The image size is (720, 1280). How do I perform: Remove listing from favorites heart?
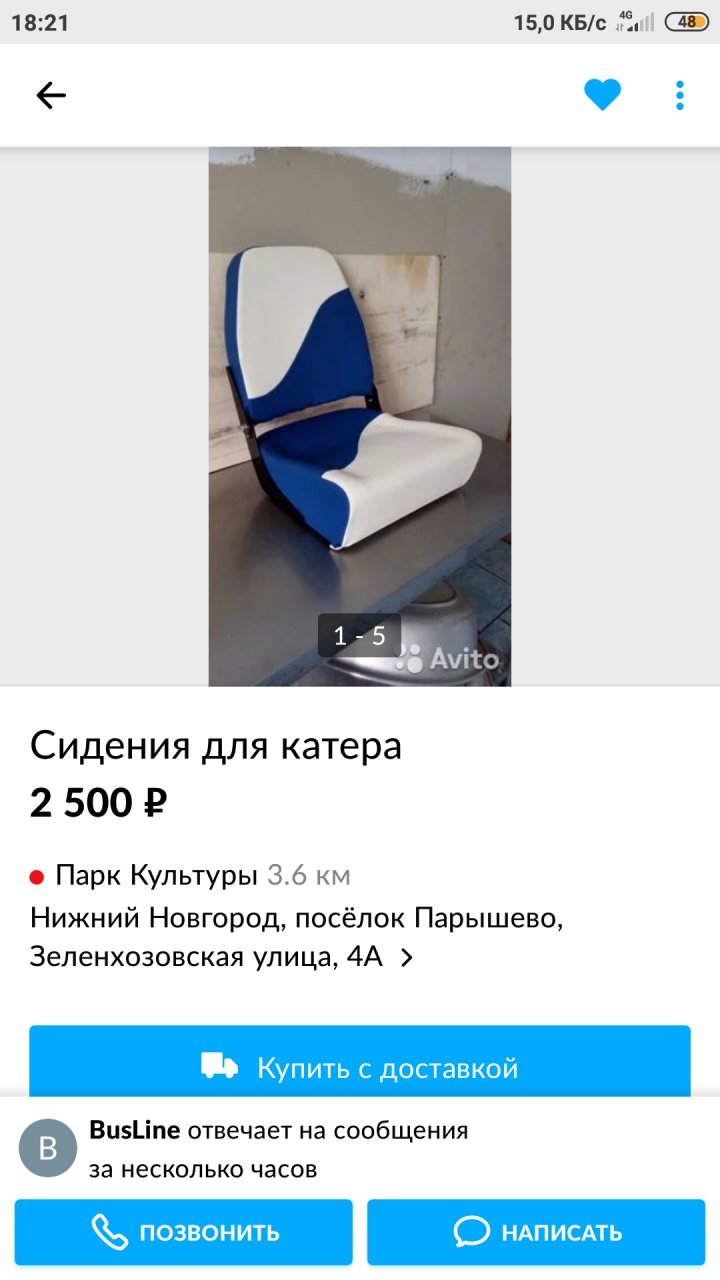click(602, 95)
